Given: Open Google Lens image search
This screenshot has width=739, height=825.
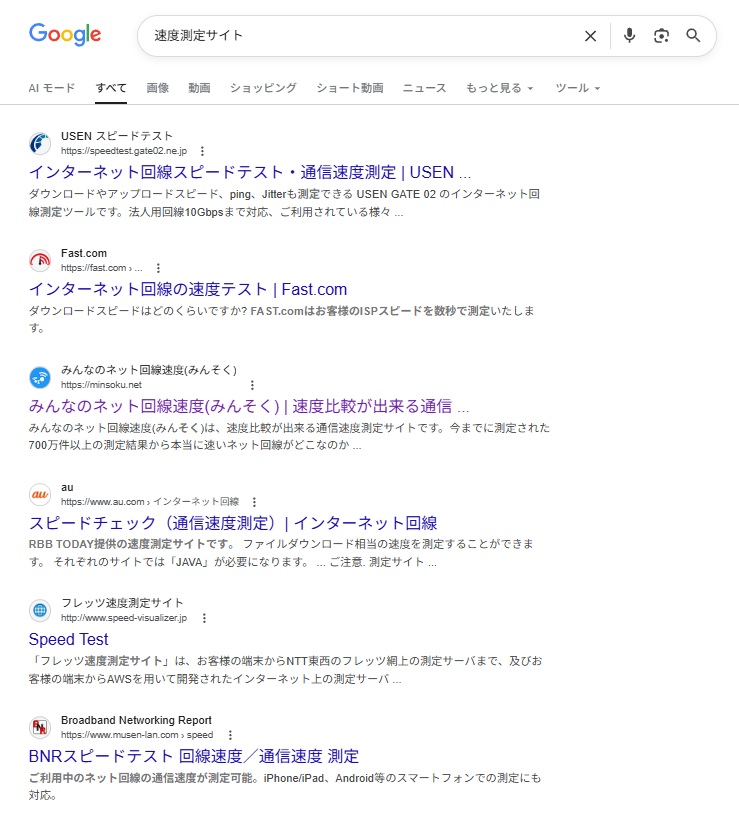Looking at the screenshot, I should 661,36.
